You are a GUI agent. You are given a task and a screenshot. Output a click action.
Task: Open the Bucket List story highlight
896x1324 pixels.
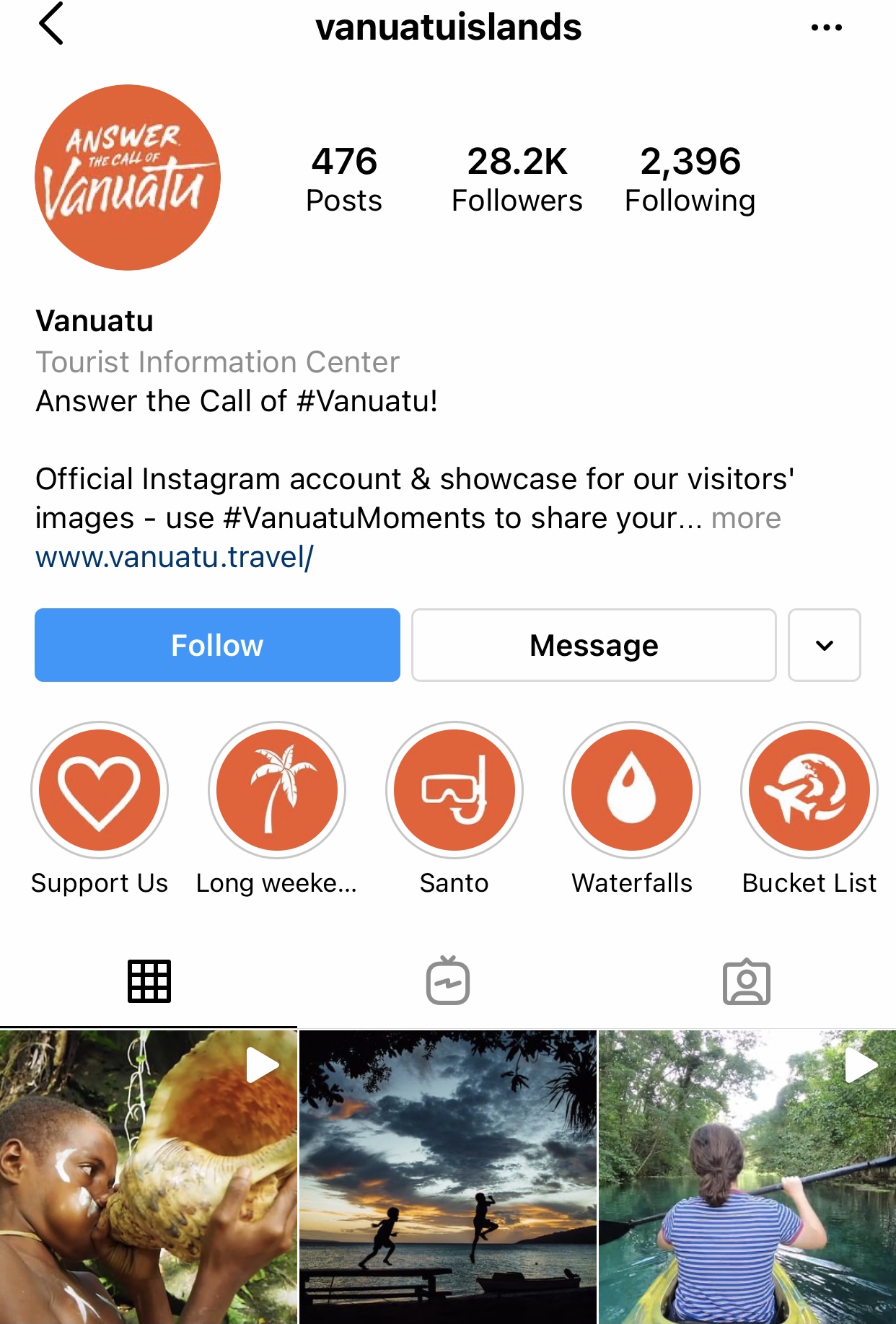pos(809,790)
